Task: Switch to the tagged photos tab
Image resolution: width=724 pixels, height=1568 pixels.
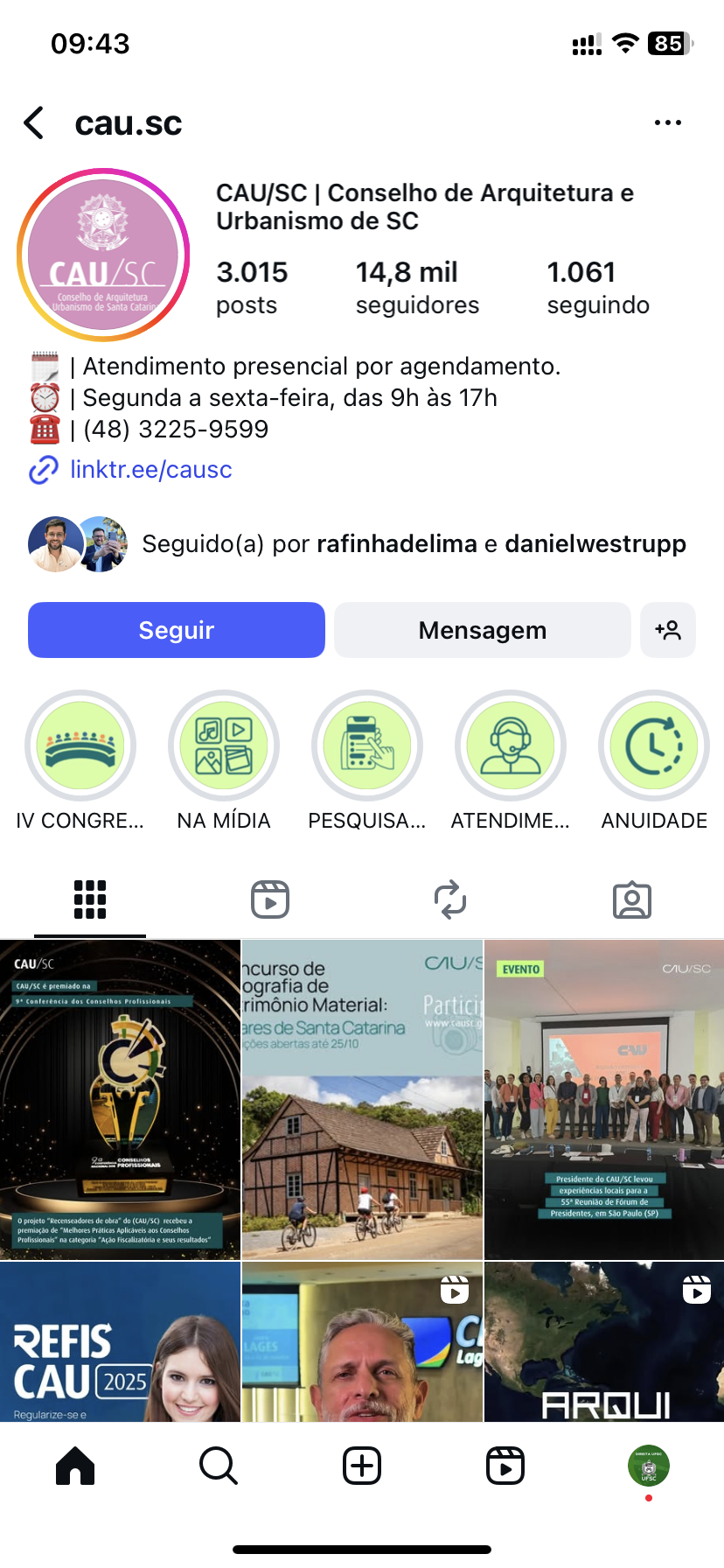Action: 632,899
